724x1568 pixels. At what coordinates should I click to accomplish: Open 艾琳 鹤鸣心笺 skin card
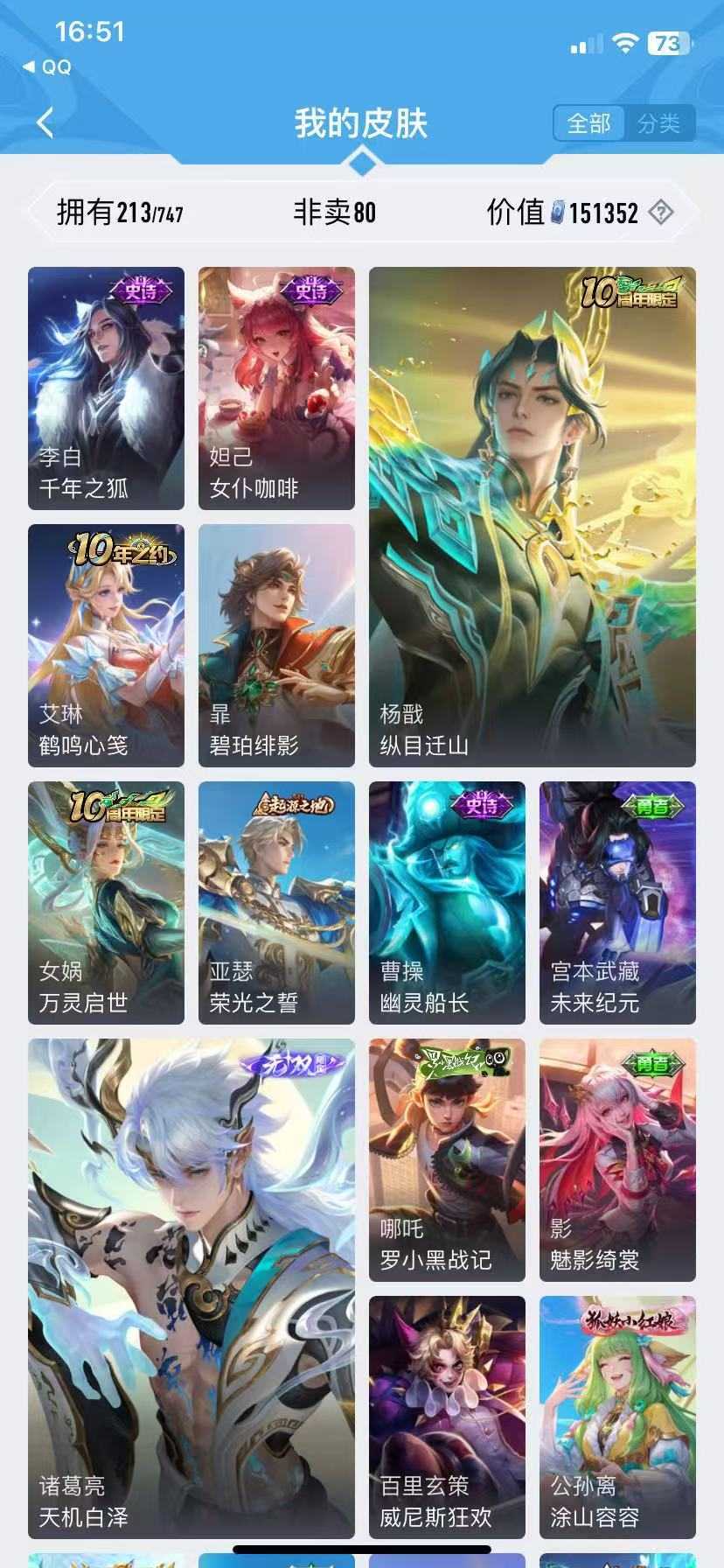106,645
